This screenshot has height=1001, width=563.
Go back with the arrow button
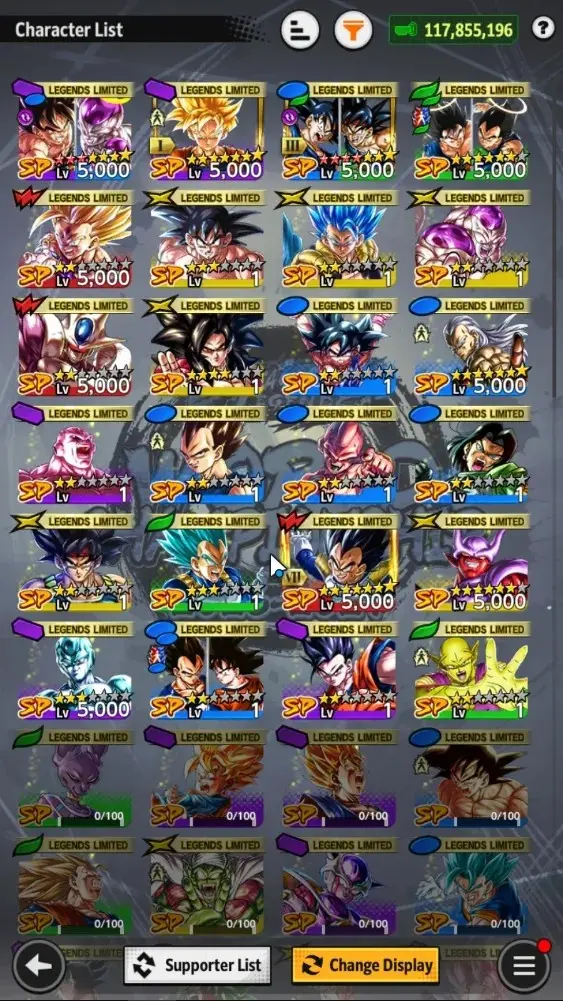39,966
